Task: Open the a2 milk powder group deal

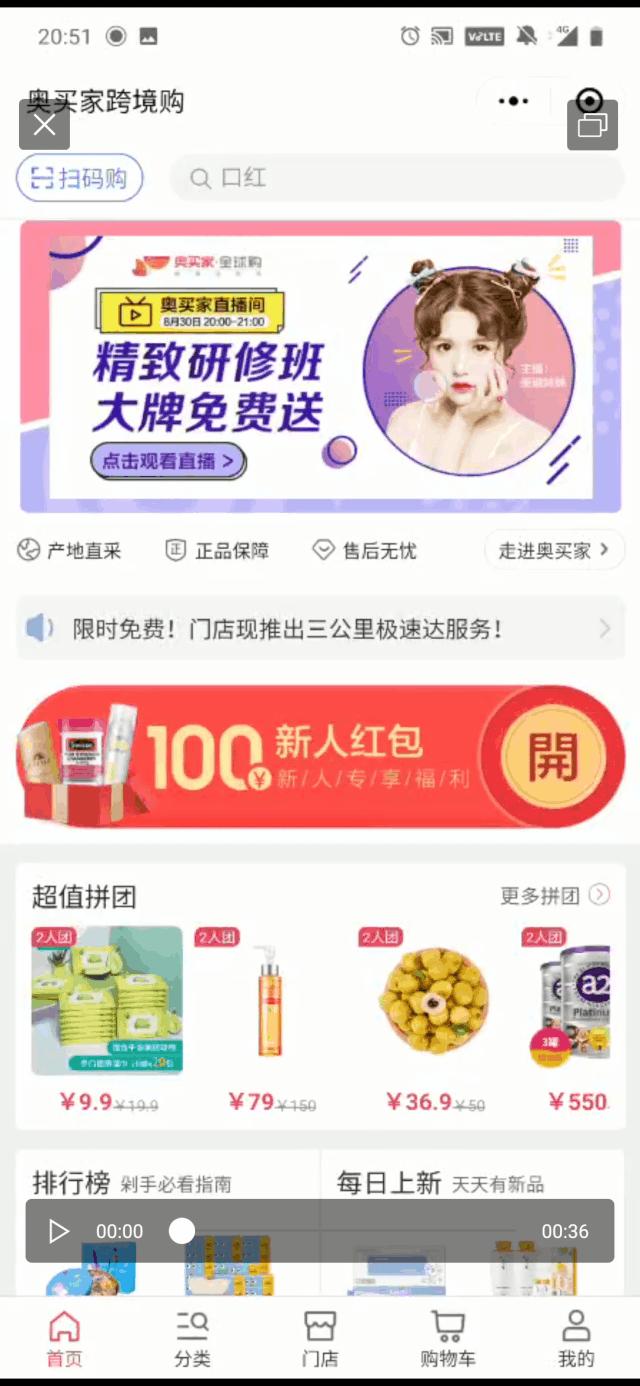Action: point(575,1000)
